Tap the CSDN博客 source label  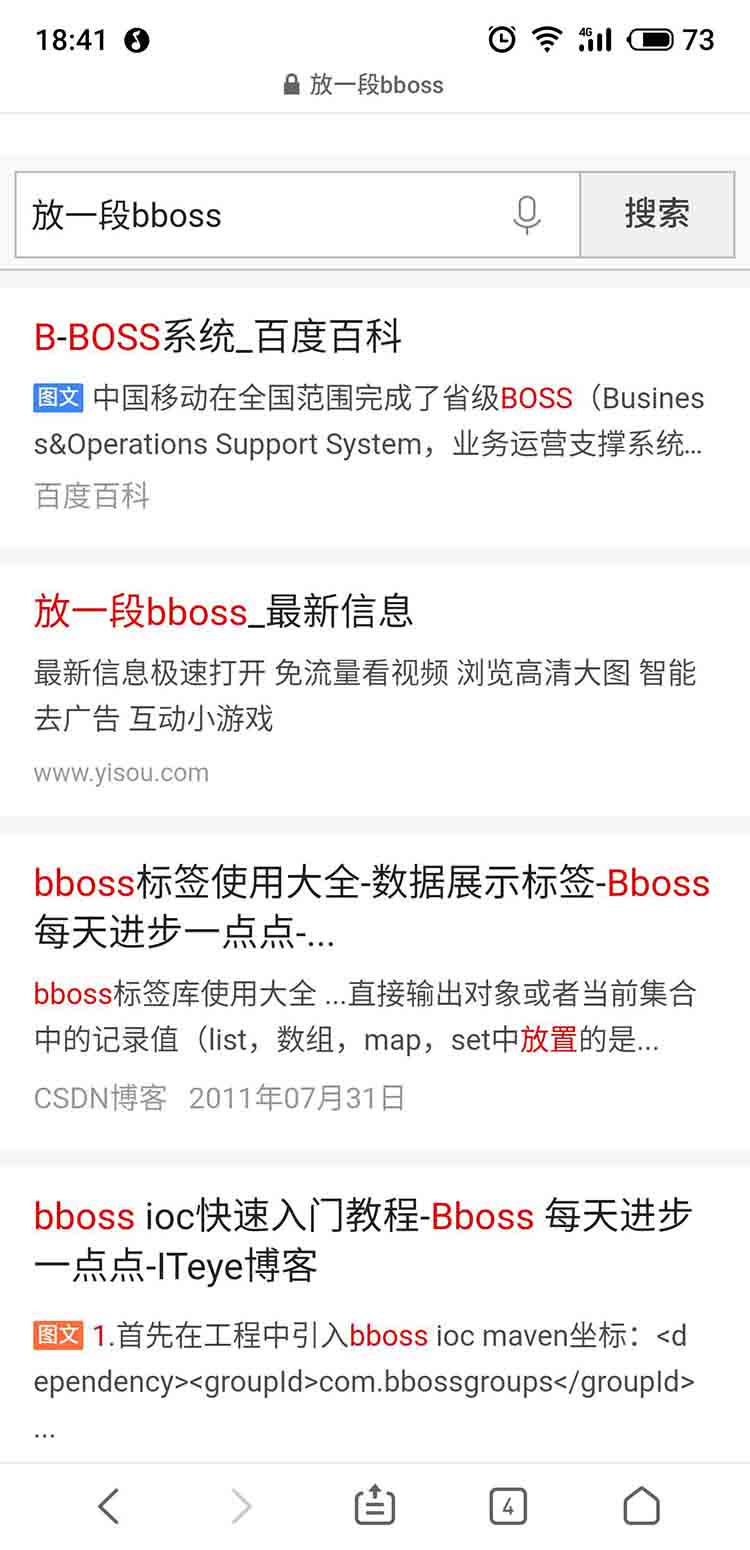(x=100, y=1098)
